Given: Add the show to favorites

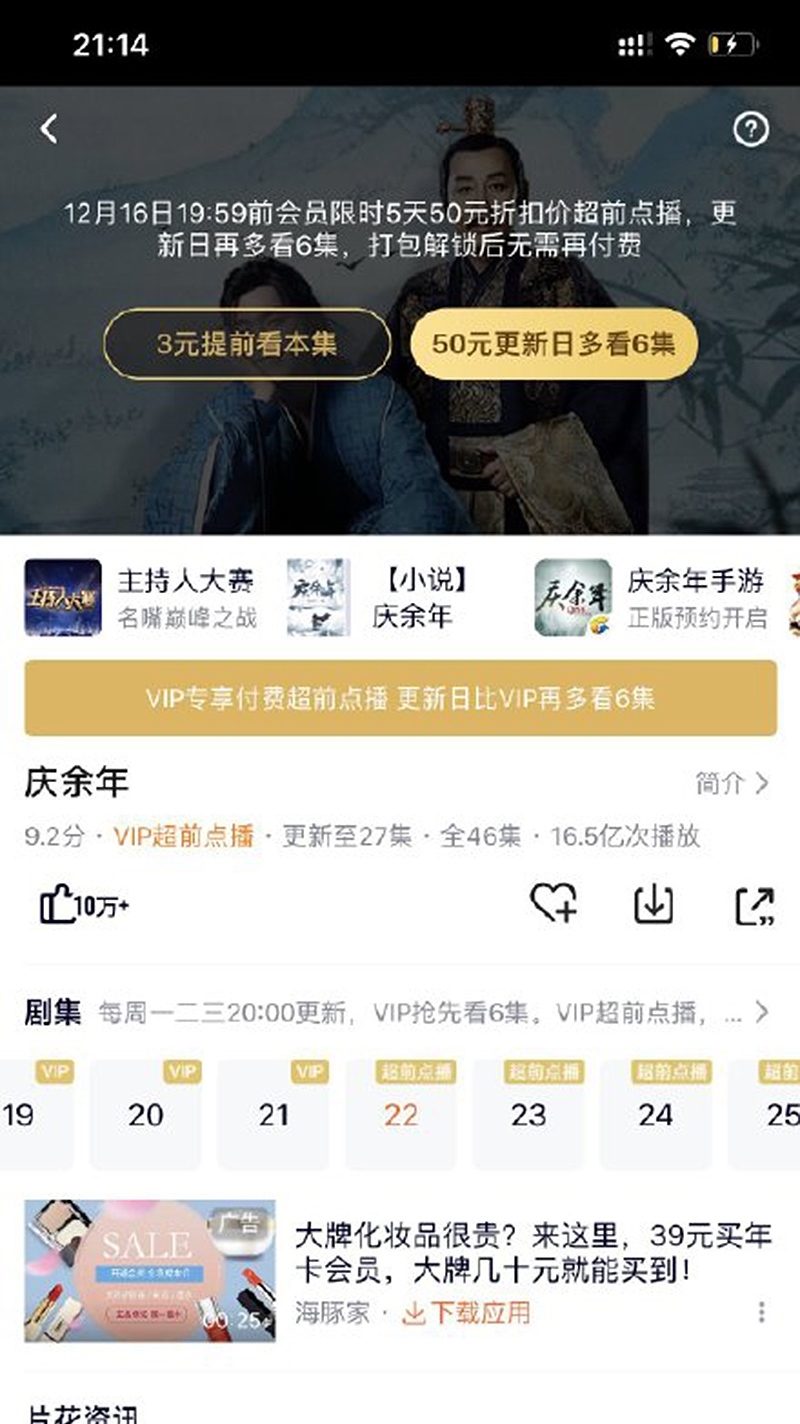Looking at the screenshot, I should [553, 905].
